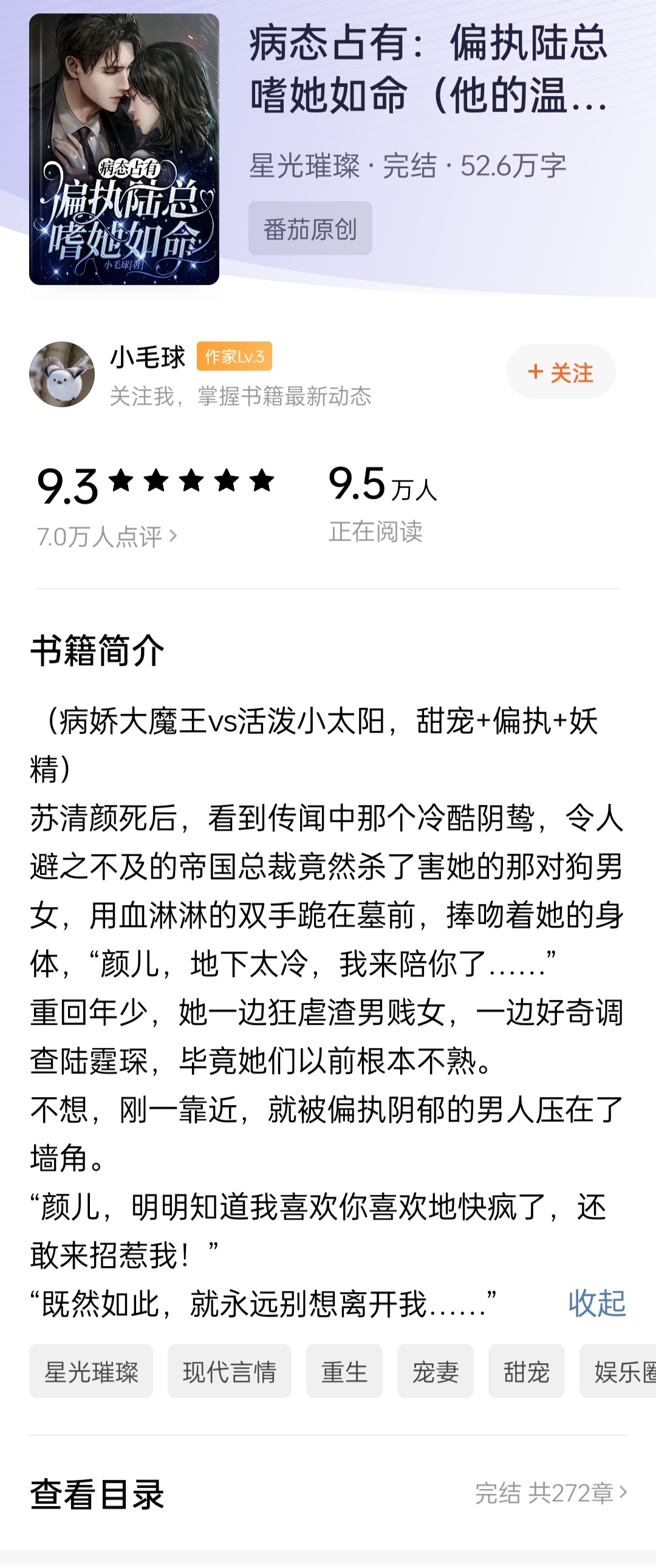Select the 甜宠 tag chip
Image resolution: width=656 pixels, height=1568 pixels.
(527, 1372)
